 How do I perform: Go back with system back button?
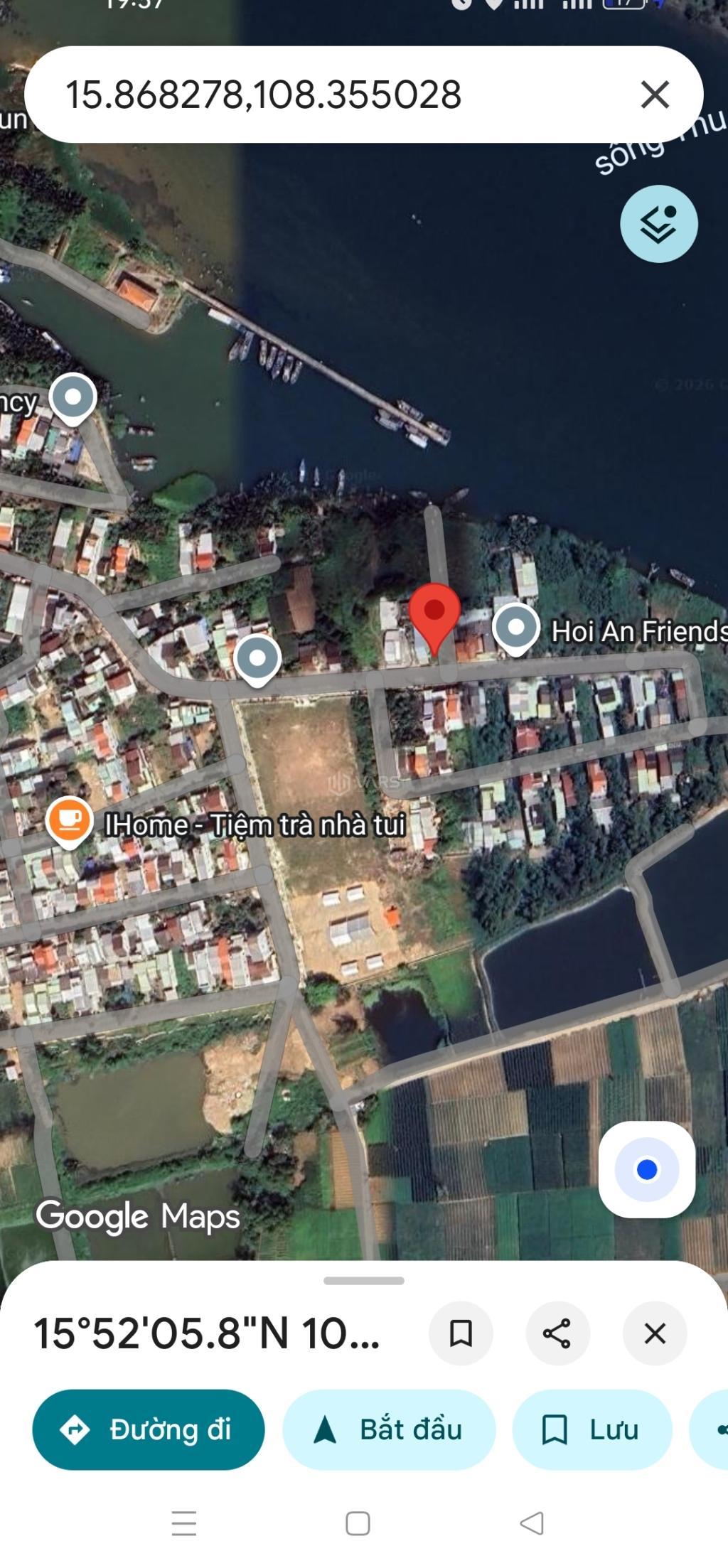point(532,1523)
